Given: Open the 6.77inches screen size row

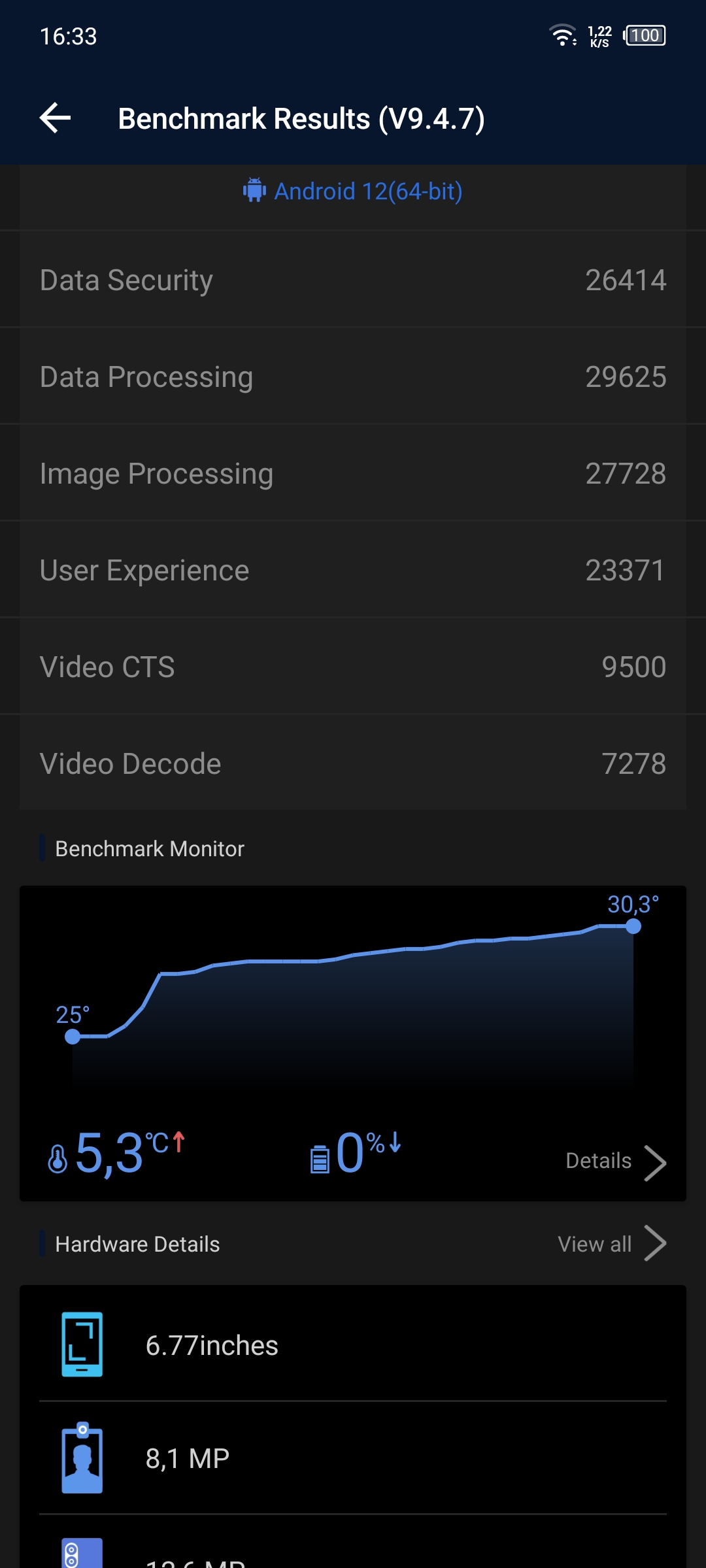Looking at the screenshot, I should click(x=353, y=1344).
